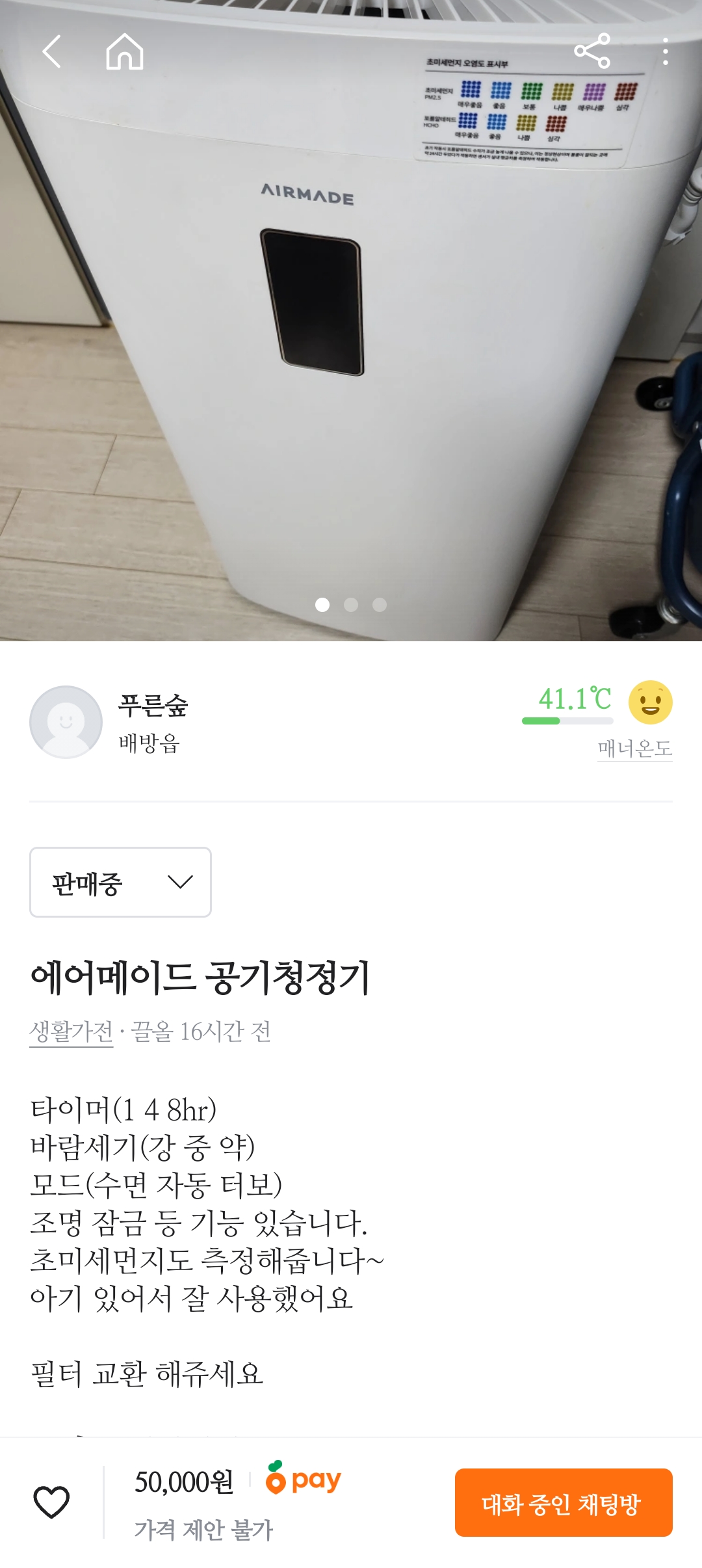This screenshot has width=702, height=1568.
Task: Tap the home icon in the top bar
Action: [125, 52]
